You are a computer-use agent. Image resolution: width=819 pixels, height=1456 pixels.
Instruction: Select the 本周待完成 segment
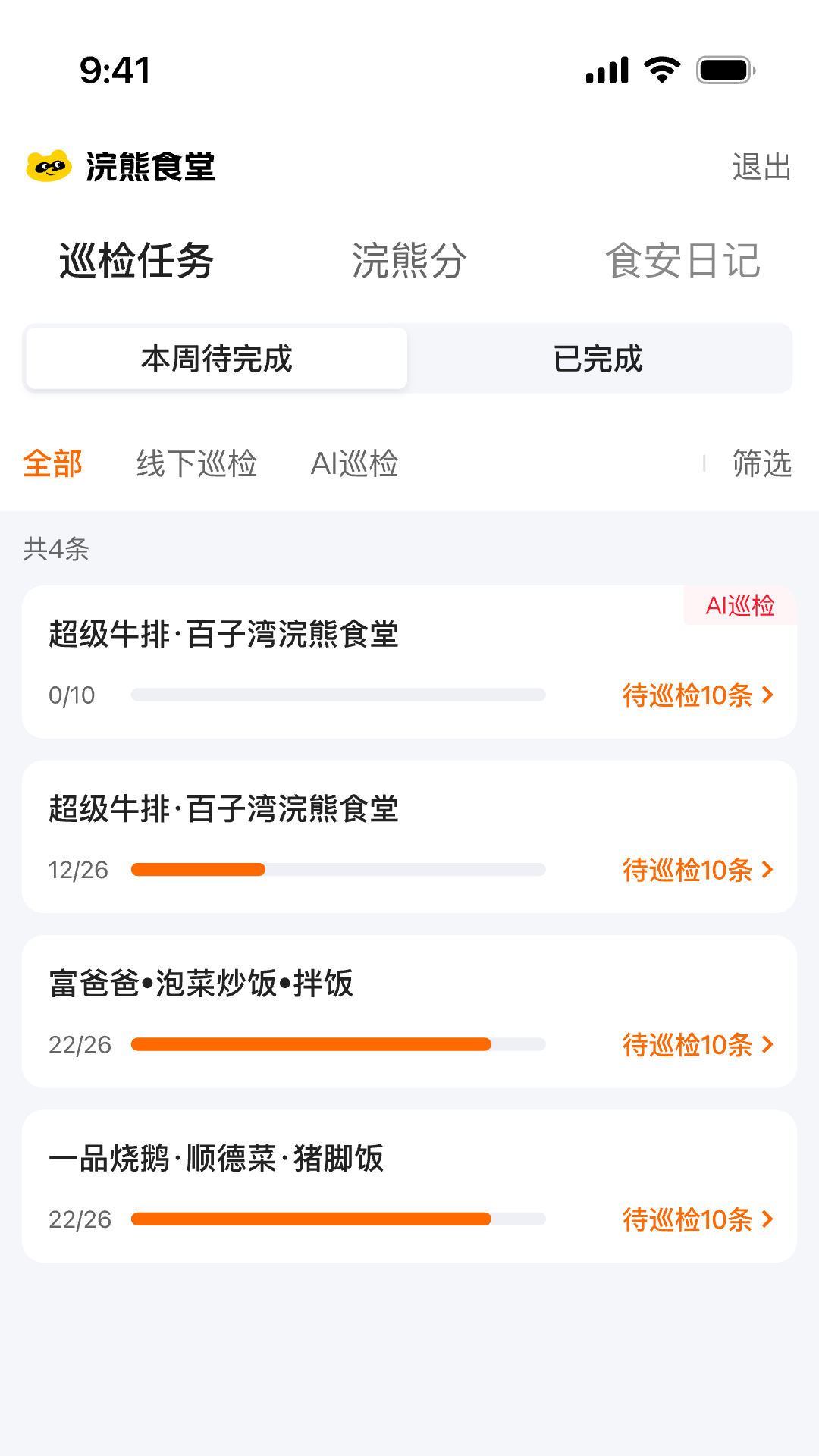pyautogui.click(x=216, y=359)
